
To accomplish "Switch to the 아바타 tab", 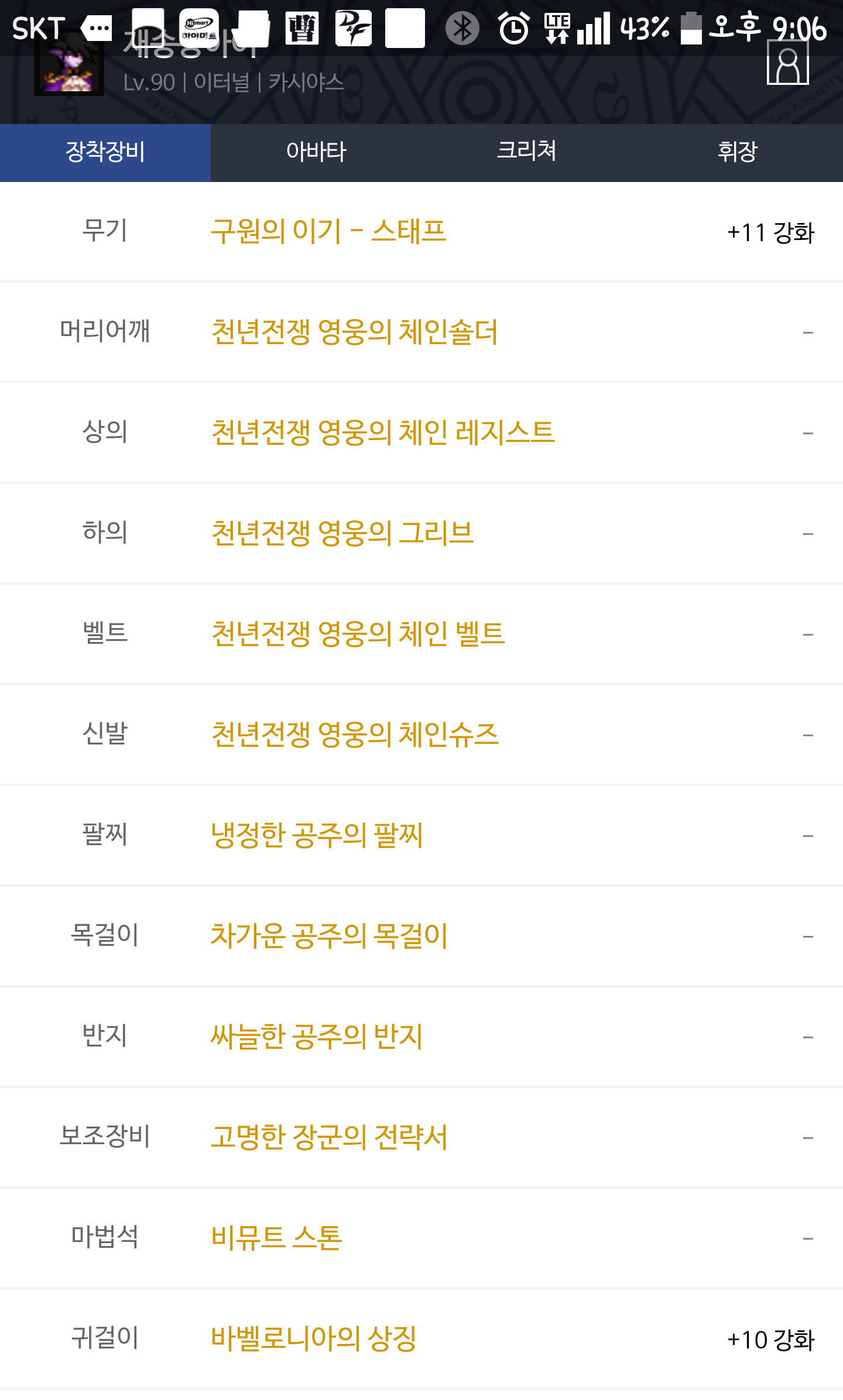I will (x=316, y=152).
